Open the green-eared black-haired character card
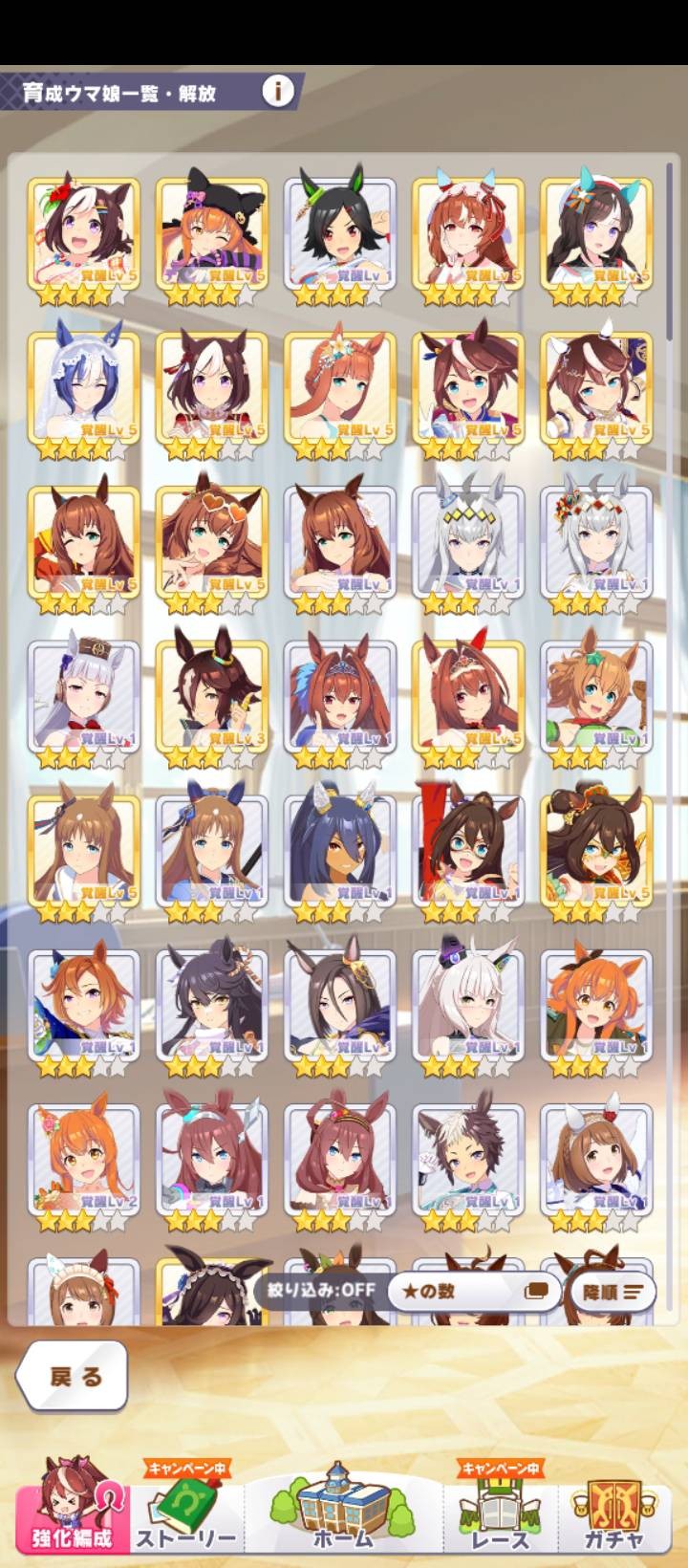688x1568 pixels. point(340,233)
